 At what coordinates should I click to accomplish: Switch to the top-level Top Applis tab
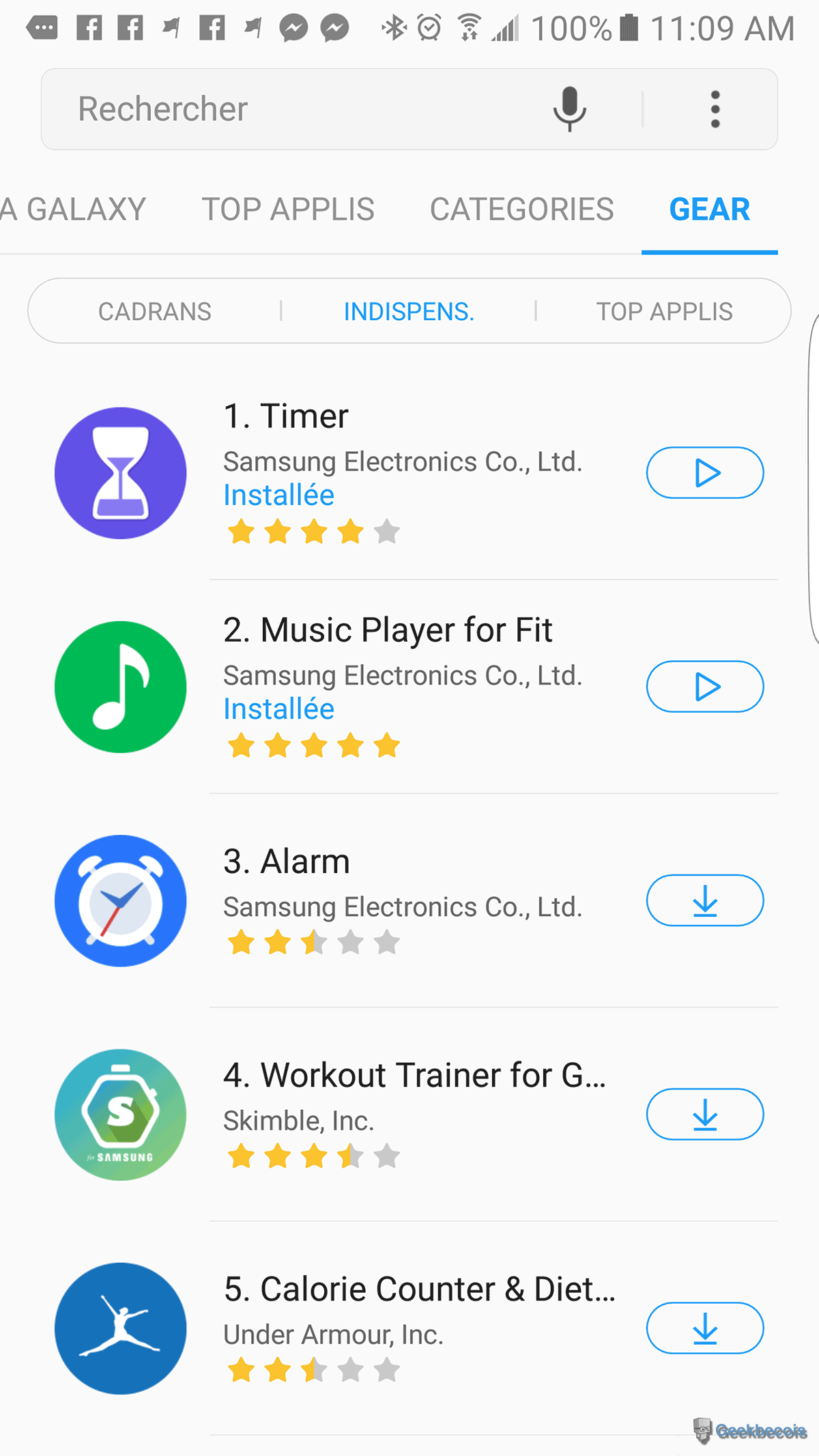[288, 209]
